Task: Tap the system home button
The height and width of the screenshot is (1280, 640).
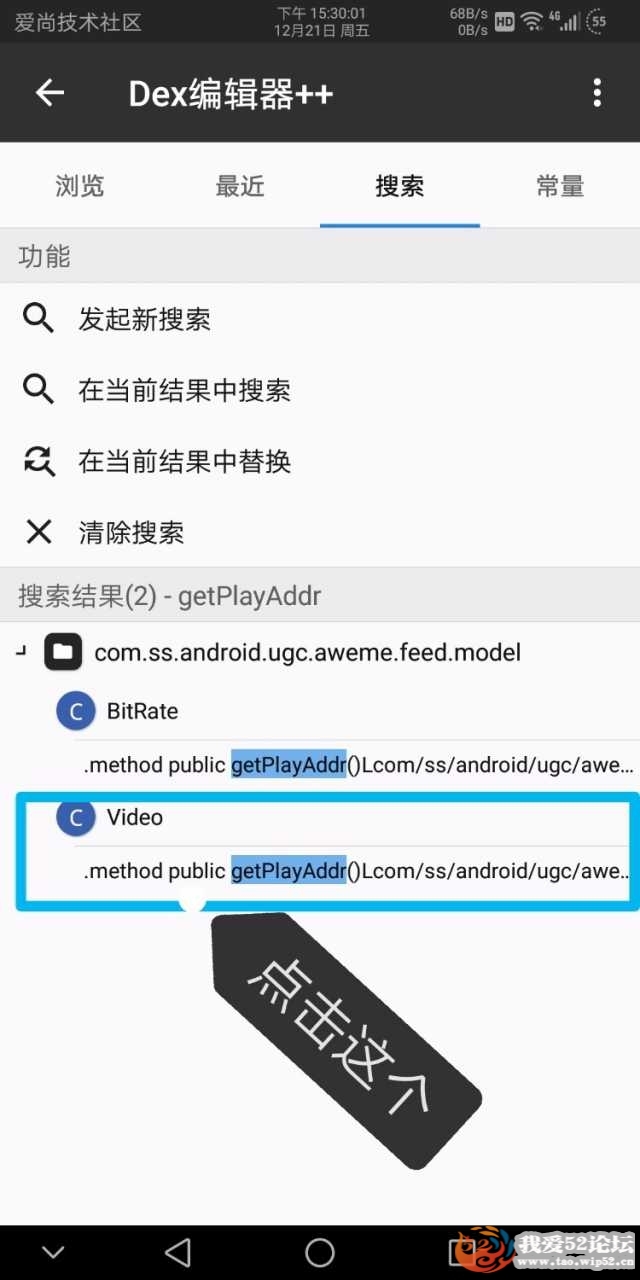Action: pos(320,1251)
